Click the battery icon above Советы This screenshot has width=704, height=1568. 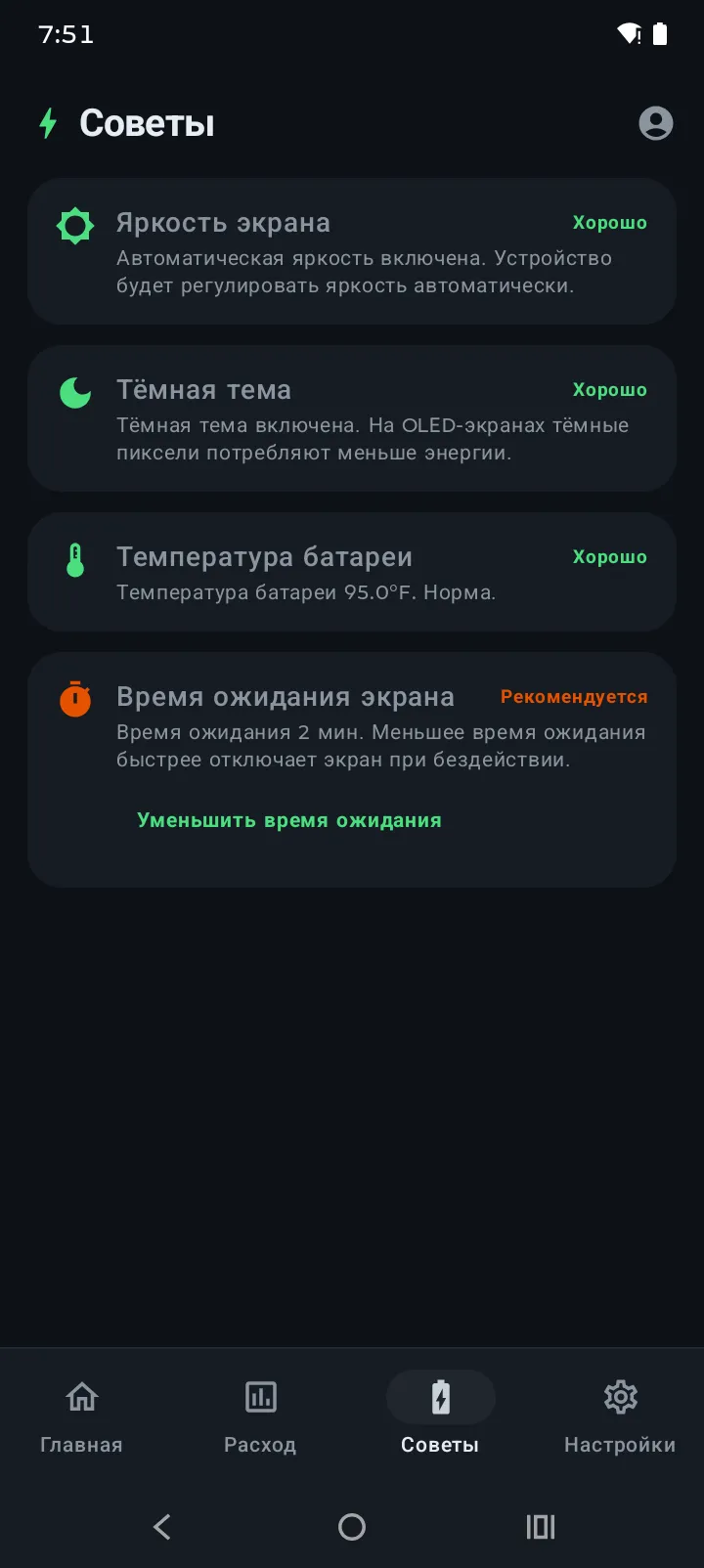point(440,1397)
